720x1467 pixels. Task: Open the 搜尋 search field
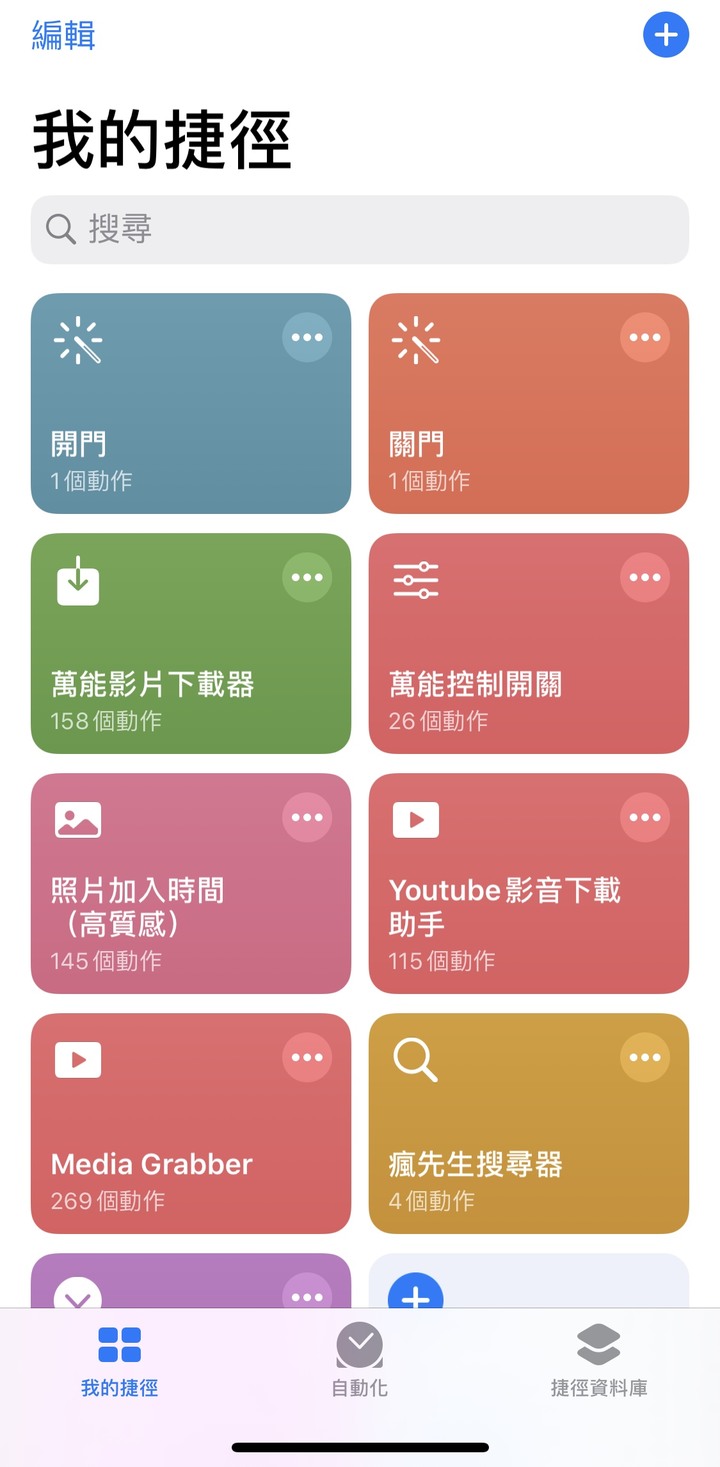pyautogui.click(x=360, y=229)
